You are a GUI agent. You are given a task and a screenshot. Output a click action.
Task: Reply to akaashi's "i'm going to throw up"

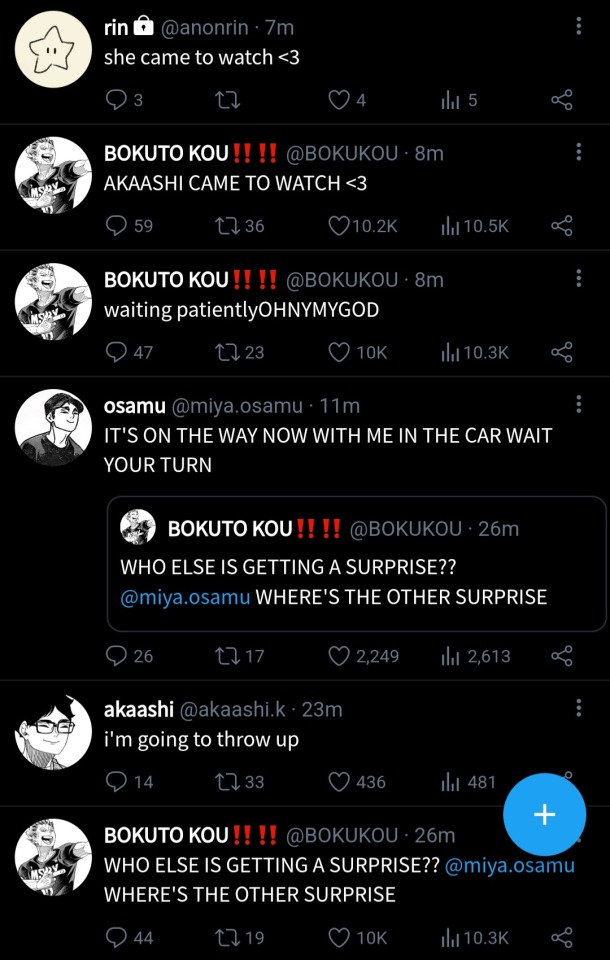click(x=118, y=782)
